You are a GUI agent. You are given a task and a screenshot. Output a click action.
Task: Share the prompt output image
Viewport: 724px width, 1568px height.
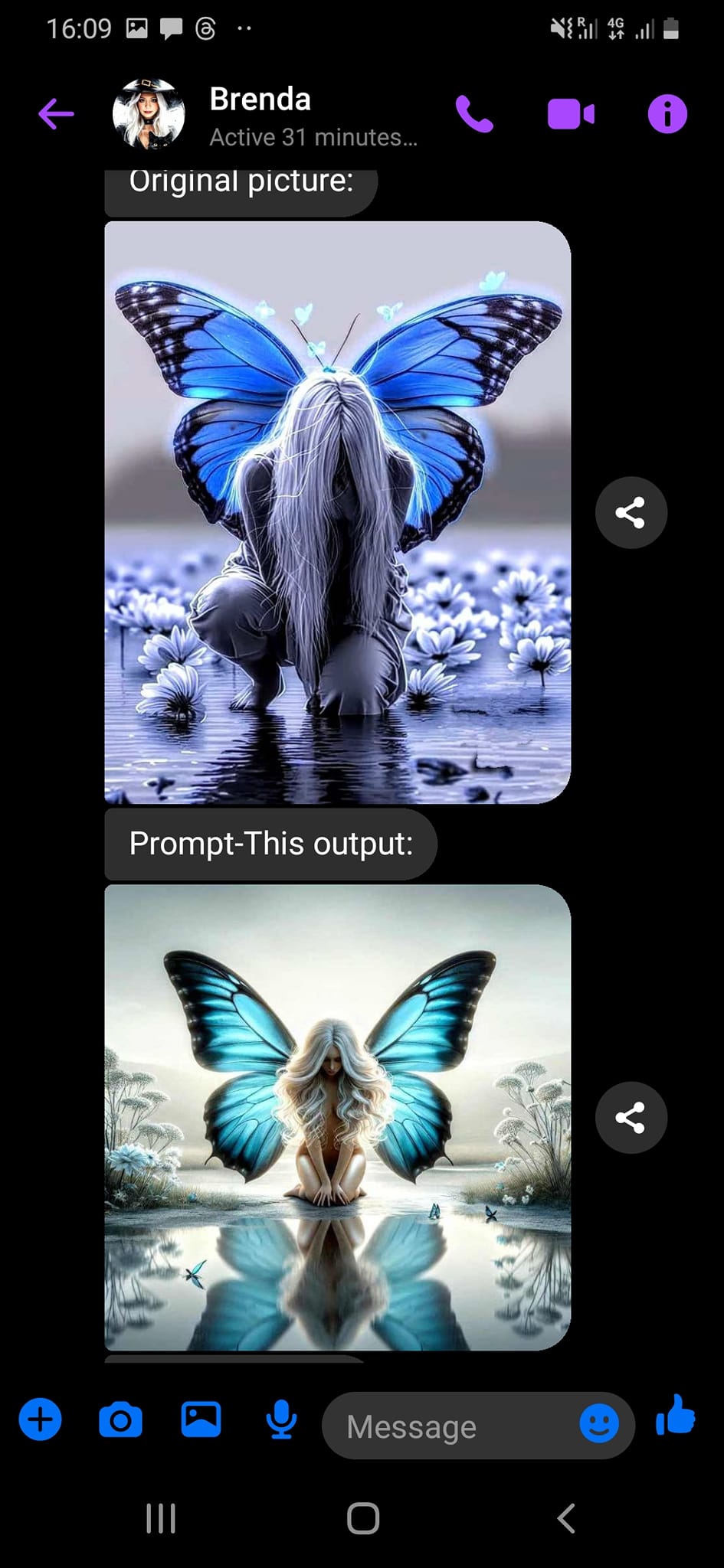click(x=631, y=1117)
